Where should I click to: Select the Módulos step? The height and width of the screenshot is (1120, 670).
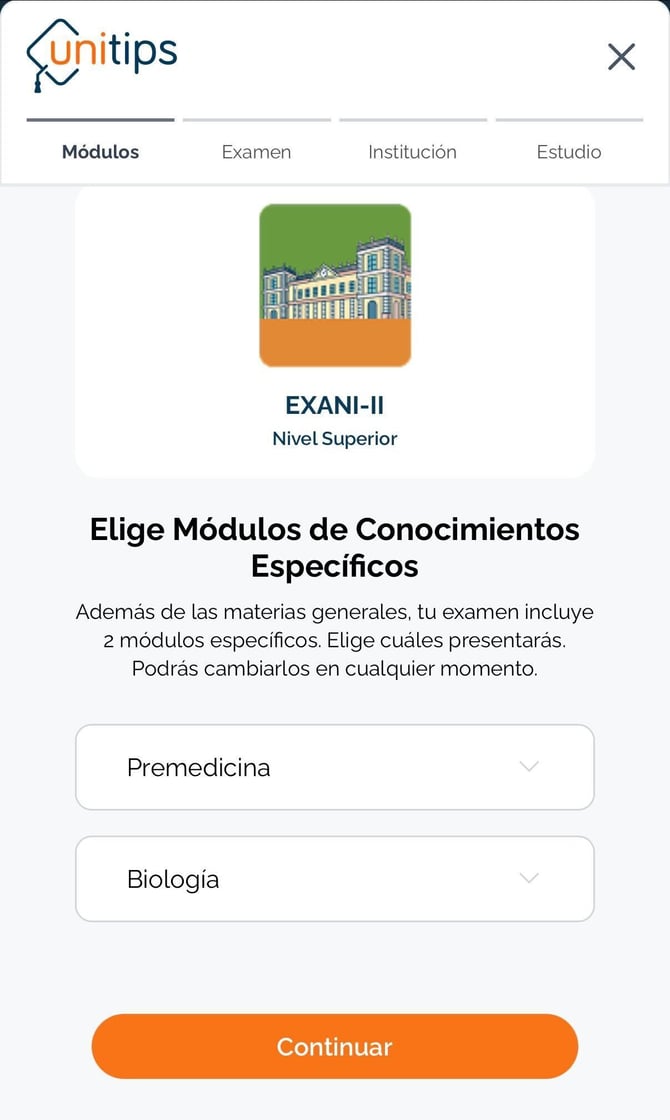coord(100,152)
